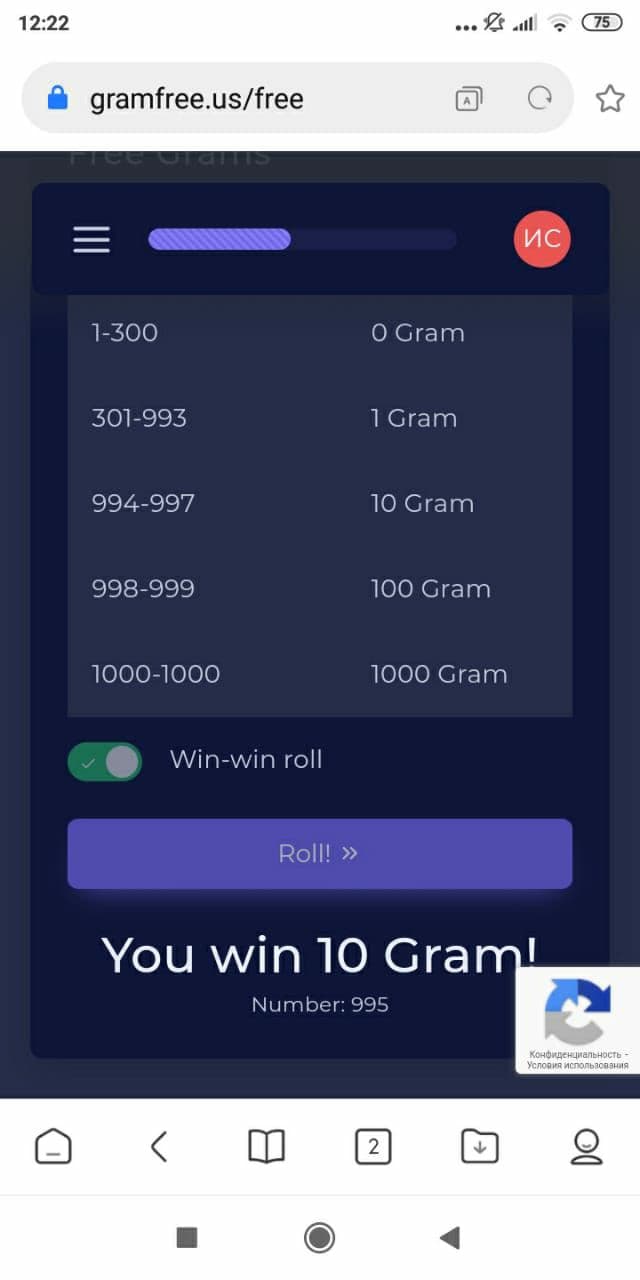Image resolution: width=640 pixels, height=1280 pixels.
Task: Open the tabs switcher showing 2
Action: click(373, 1146)
